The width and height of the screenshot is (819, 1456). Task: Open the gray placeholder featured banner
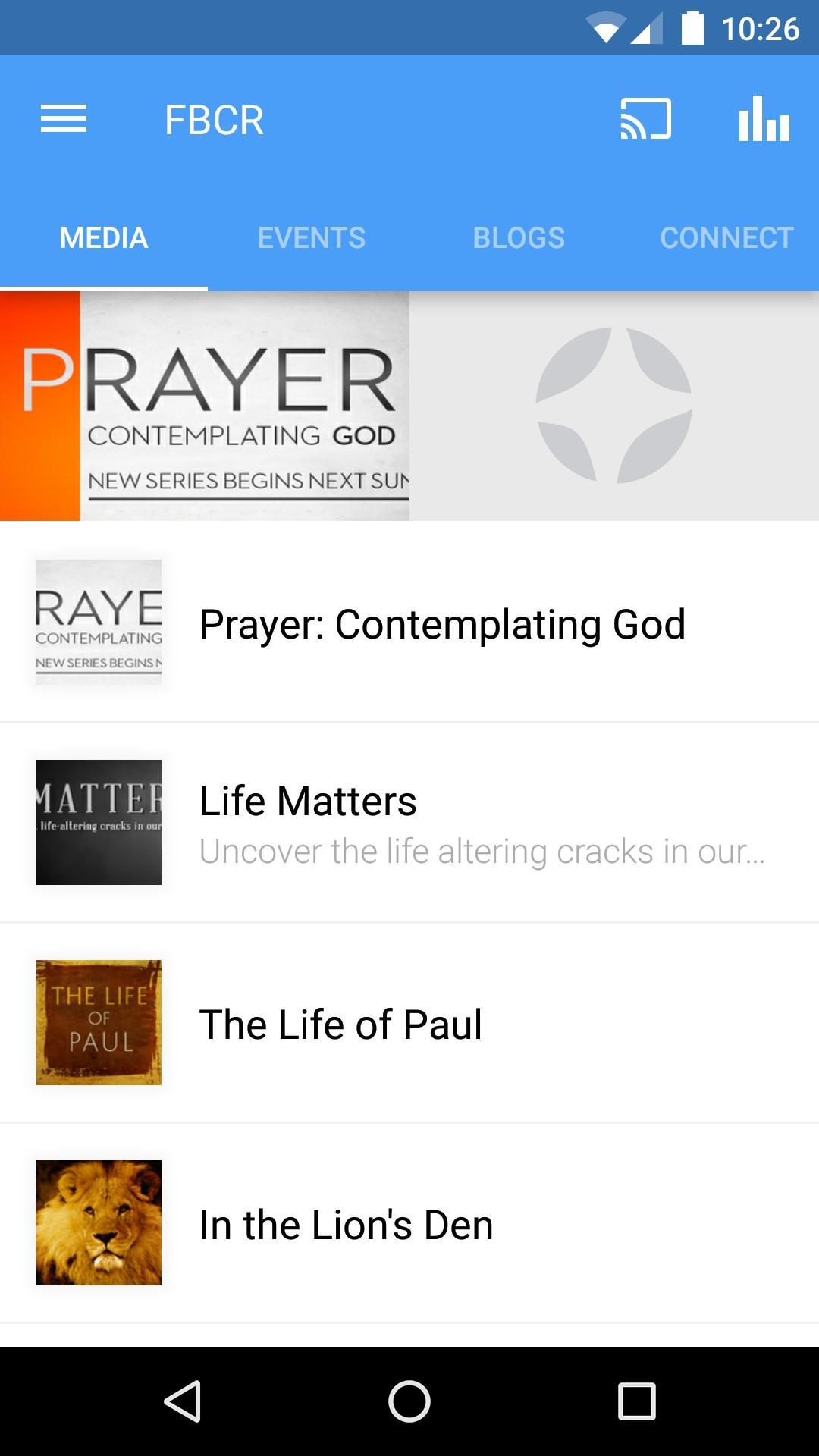(x=614, y=406)
